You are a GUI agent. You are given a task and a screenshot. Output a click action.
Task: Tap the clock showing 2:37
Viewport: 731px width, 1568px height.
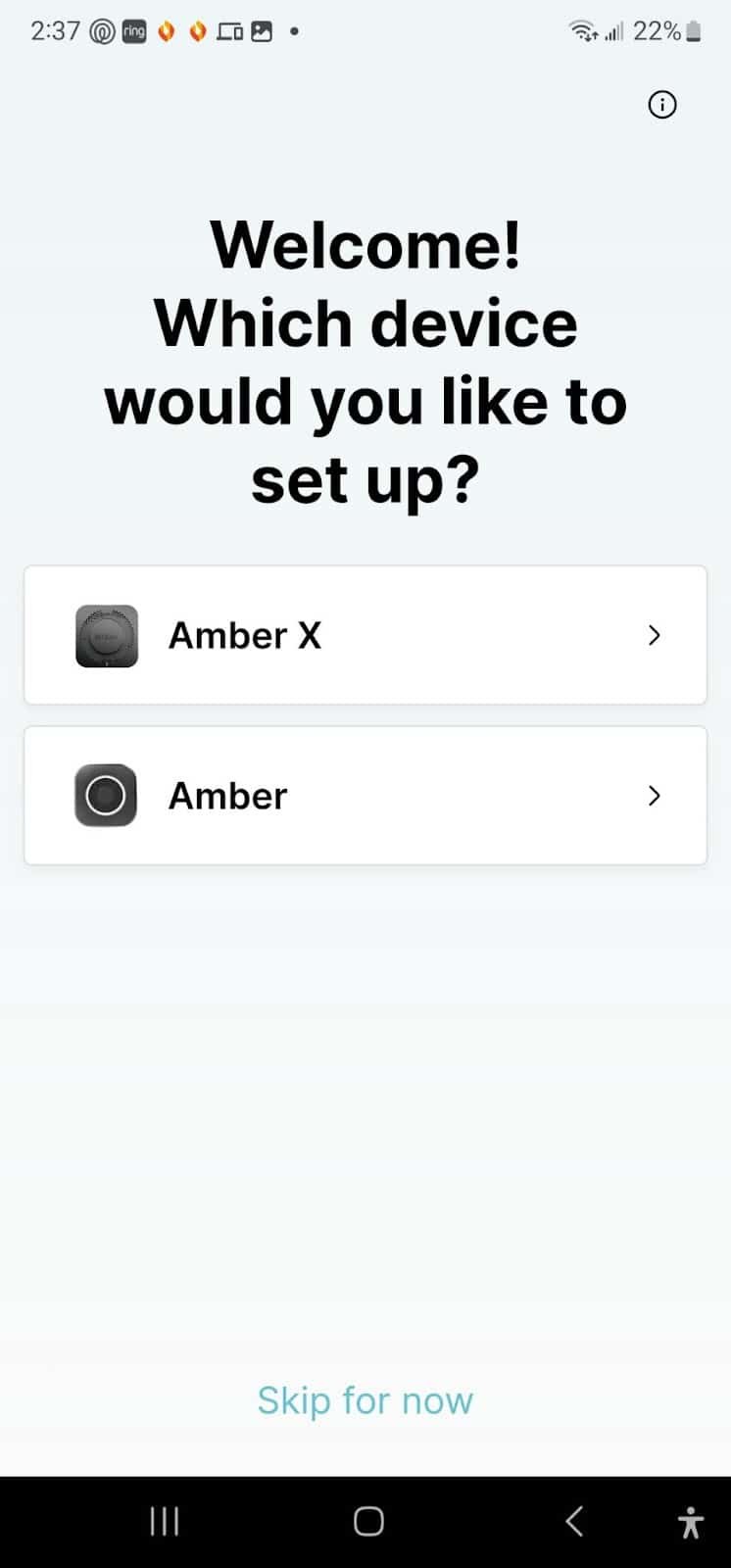(x=56, y=30)
